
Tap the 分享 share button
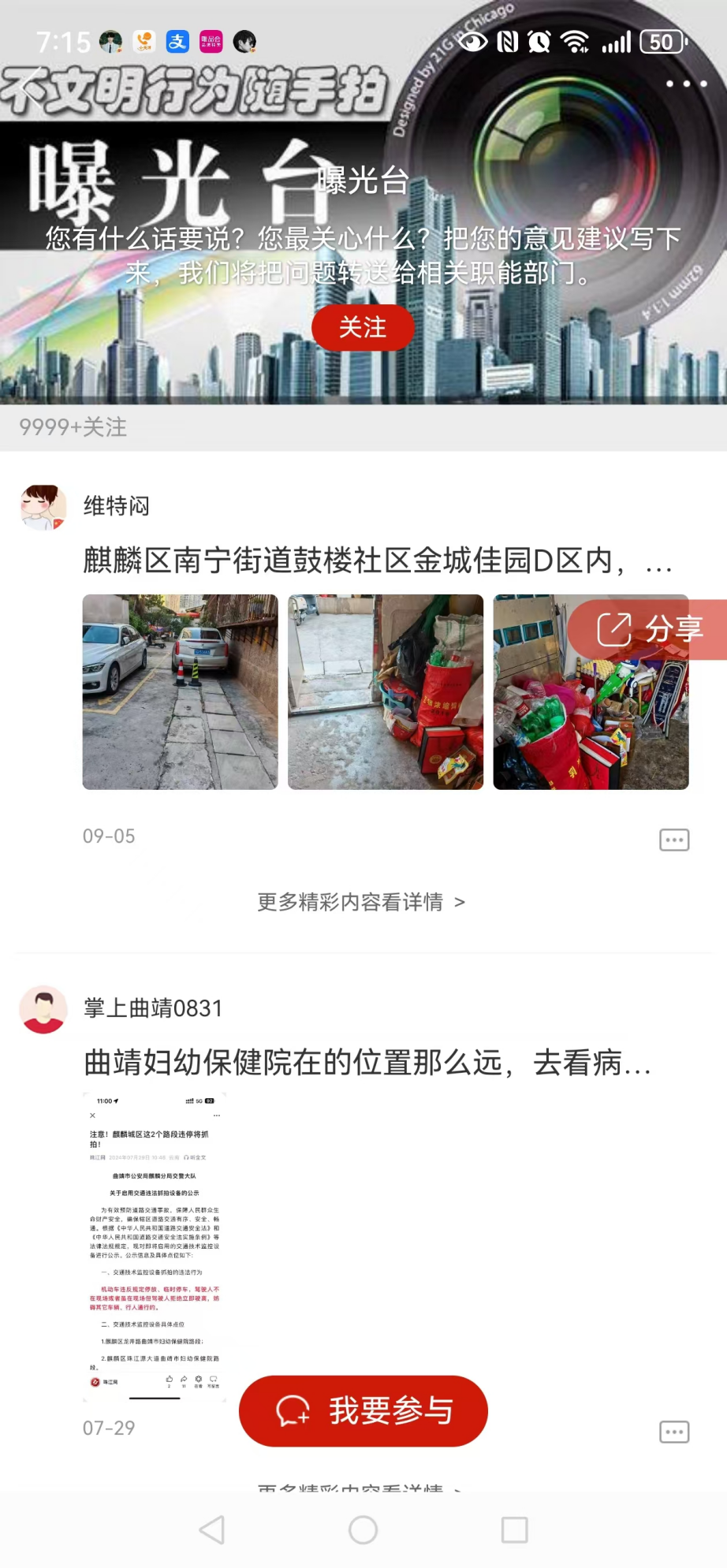coord(650,629)
